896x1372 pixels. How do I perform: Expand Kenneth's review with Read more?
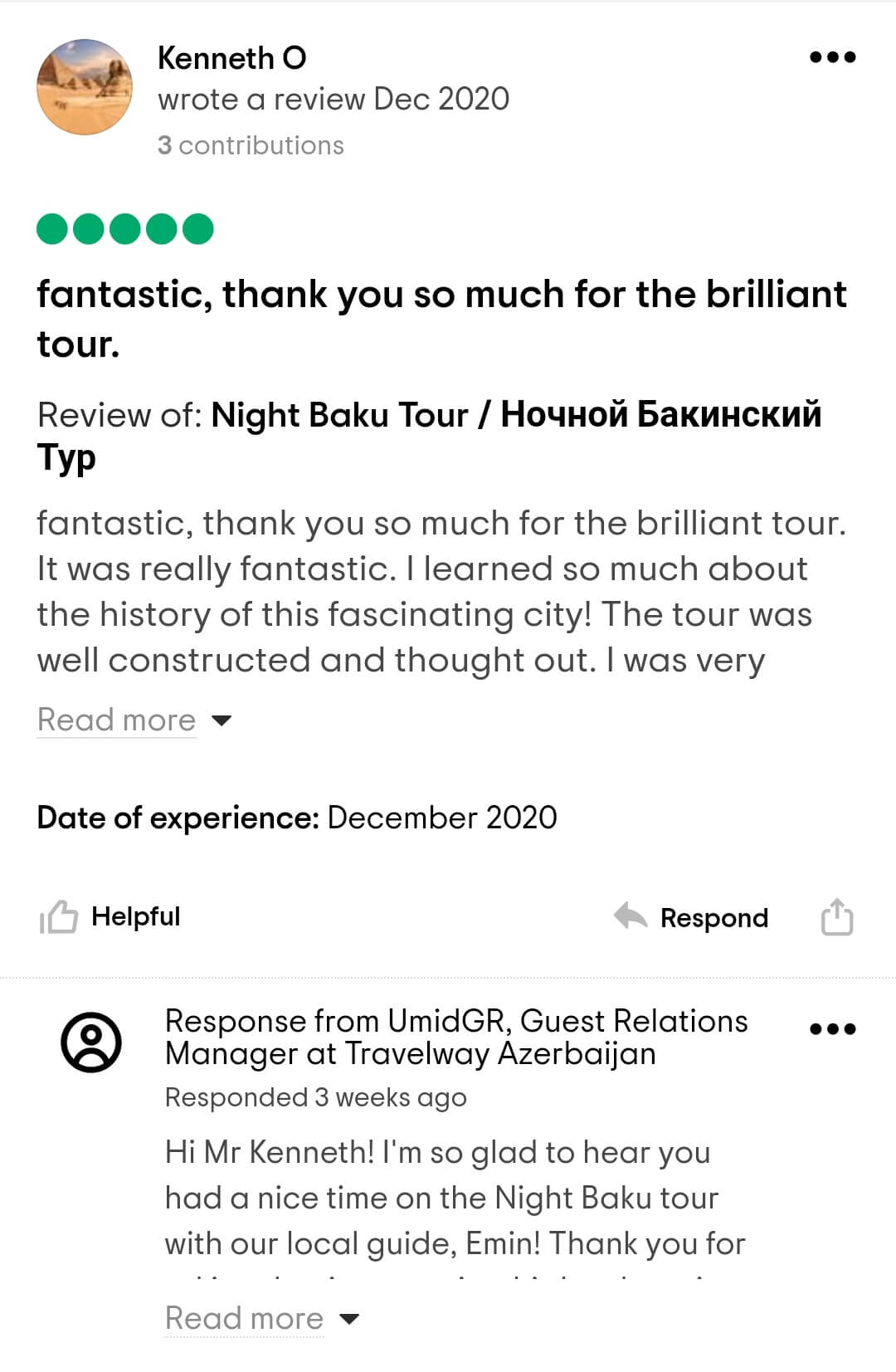tap(117, 720)
